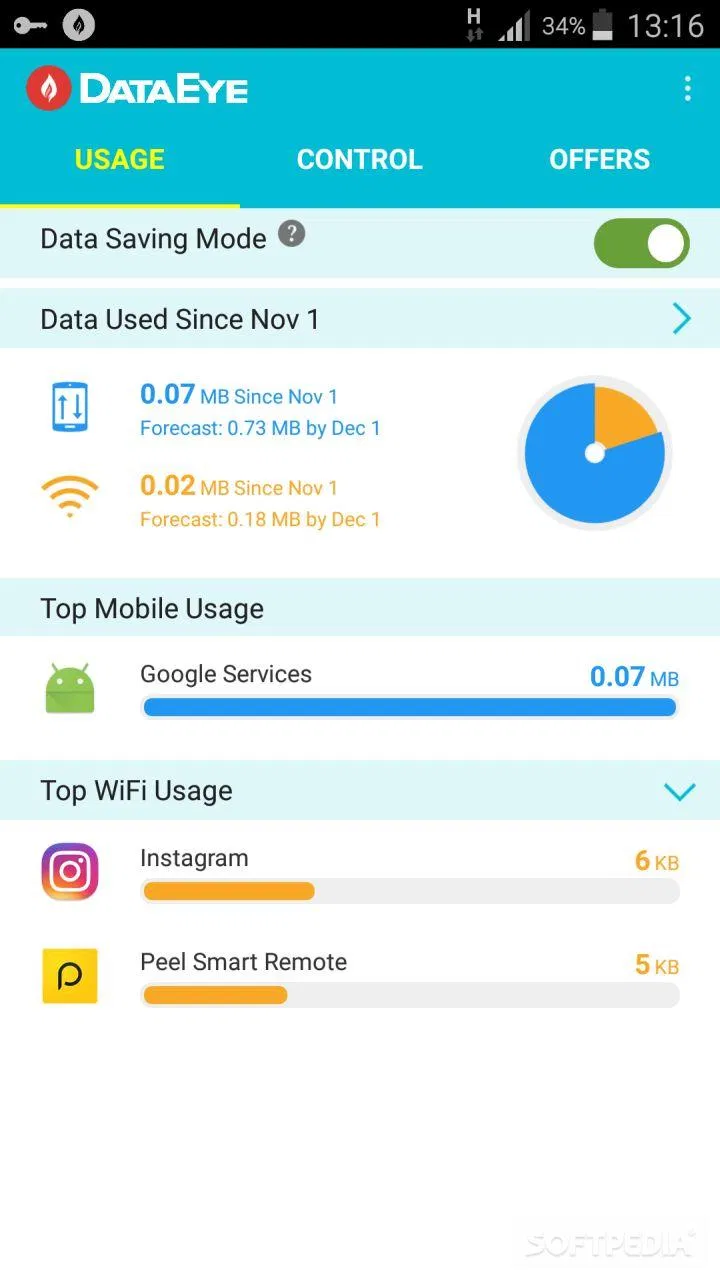Tap the data usage pie chart
The height and width of the screenshot is (1280, 720).
click(594, 452)
